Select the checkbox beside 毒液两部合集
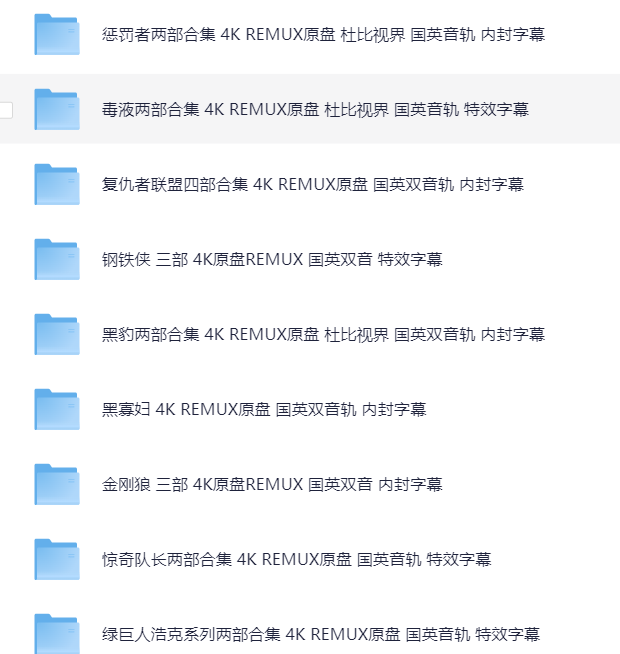Image resolution: width=620 pixels, height=654 pixels. click(5, 110)
